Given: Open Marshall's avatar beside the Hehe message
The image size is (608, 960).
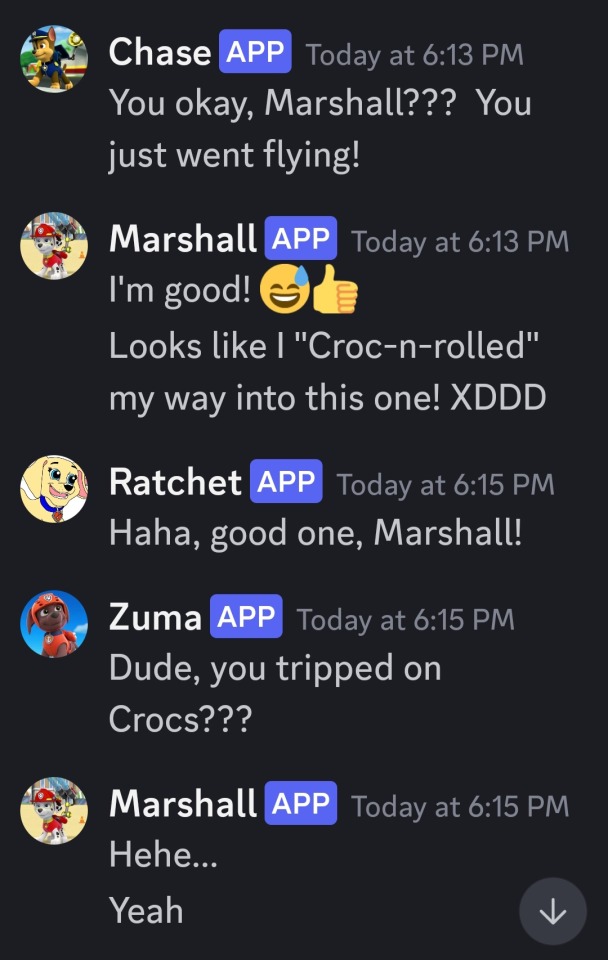Looking at the screenshot, I should (54, 811).
